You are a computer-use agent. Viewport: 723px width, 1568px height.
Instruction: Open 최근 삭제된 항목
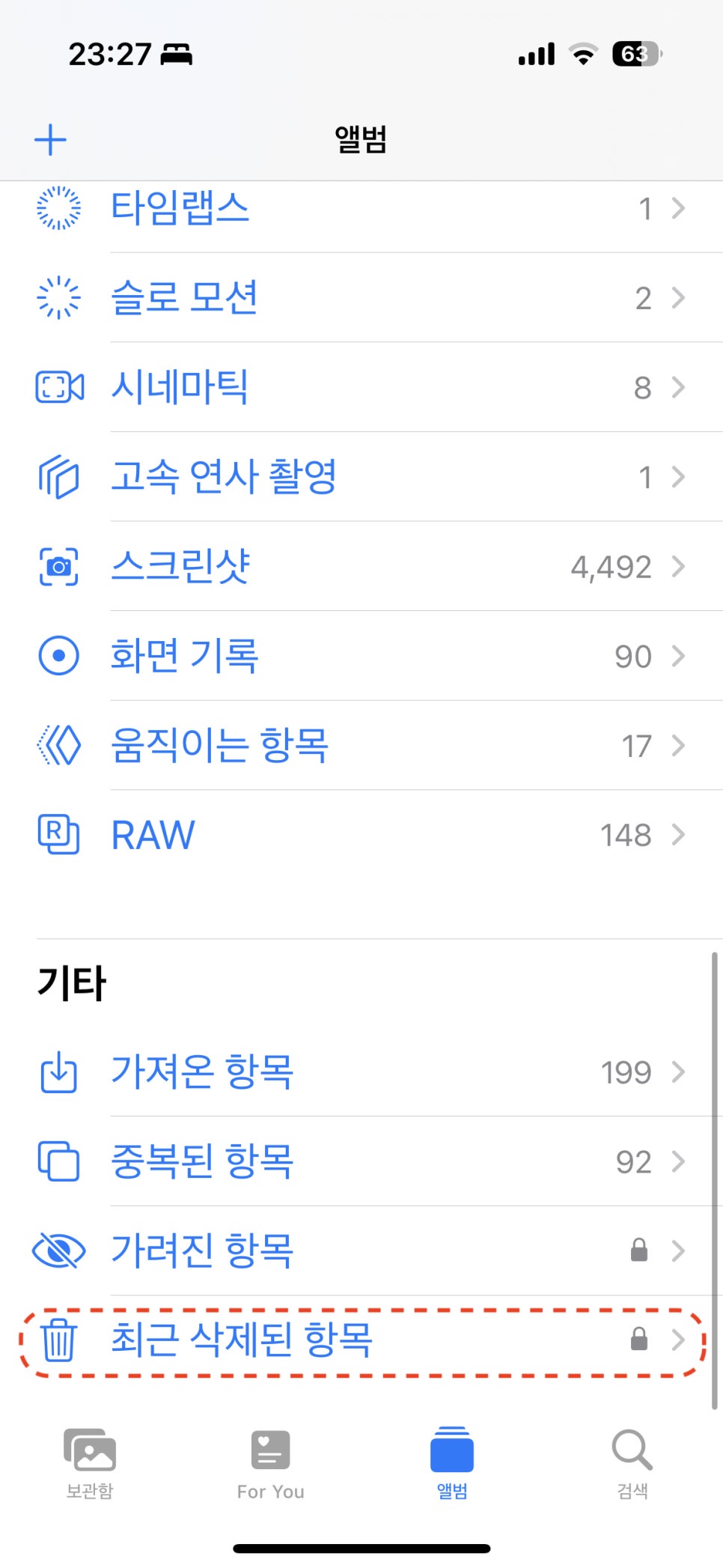(361, 1340)
